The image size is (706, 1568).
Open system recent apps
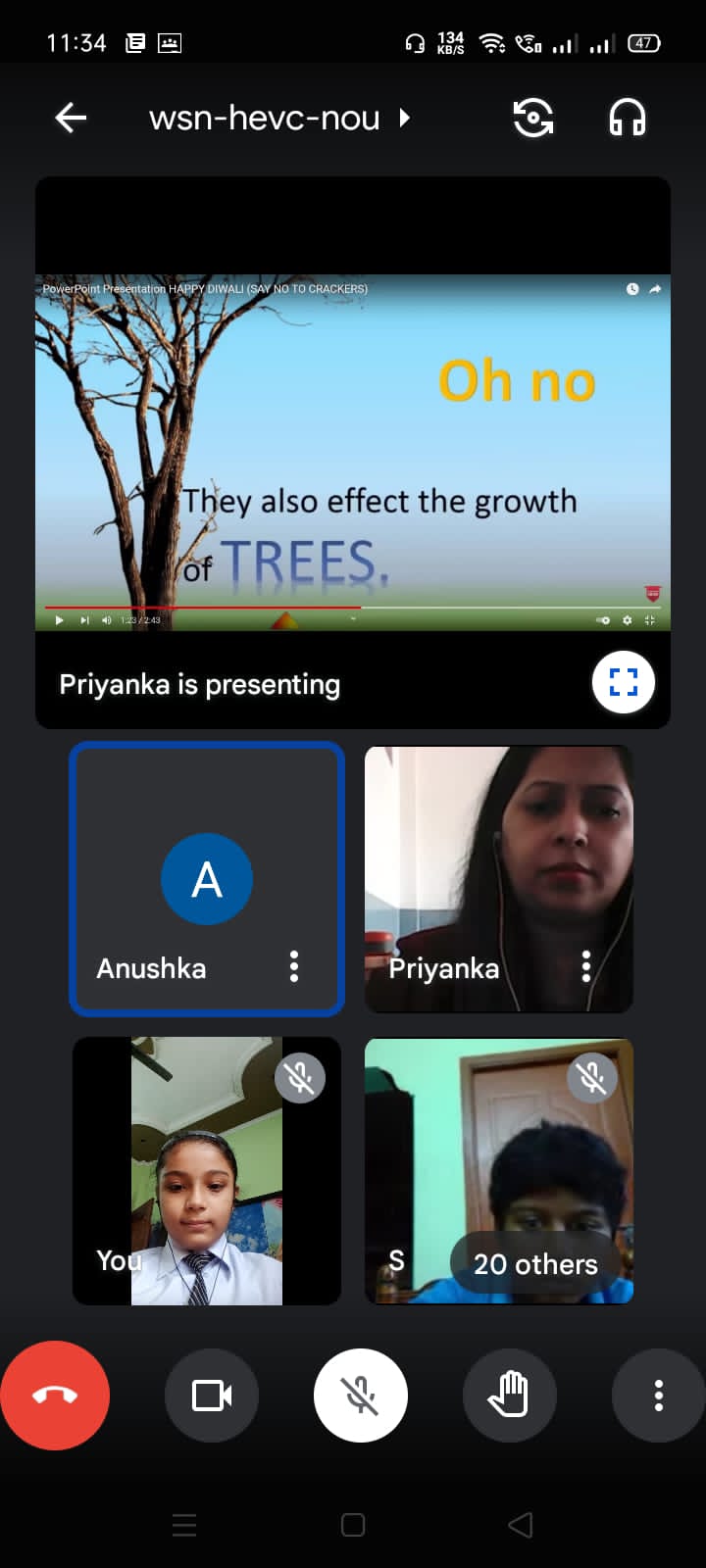[x=184, y=1525]
